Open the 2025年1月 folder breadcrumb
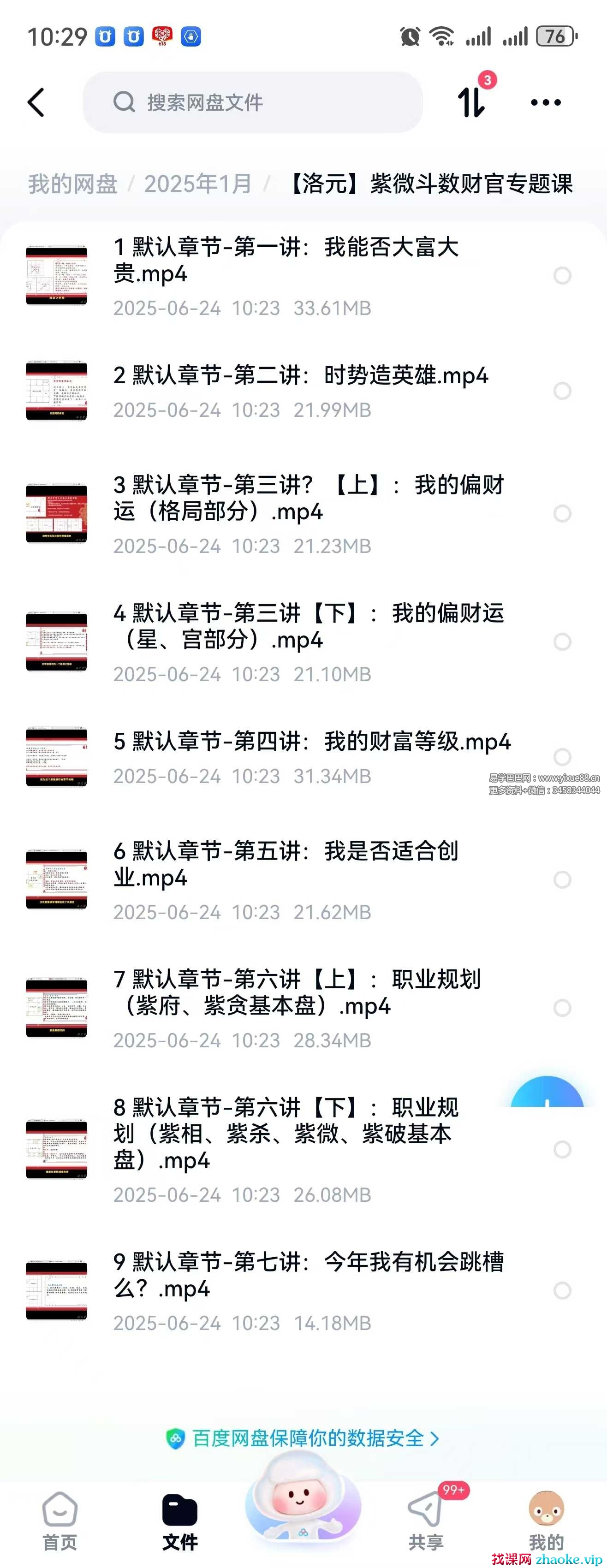This screenshot has width=607, height=1568. [x=198, y=184]
